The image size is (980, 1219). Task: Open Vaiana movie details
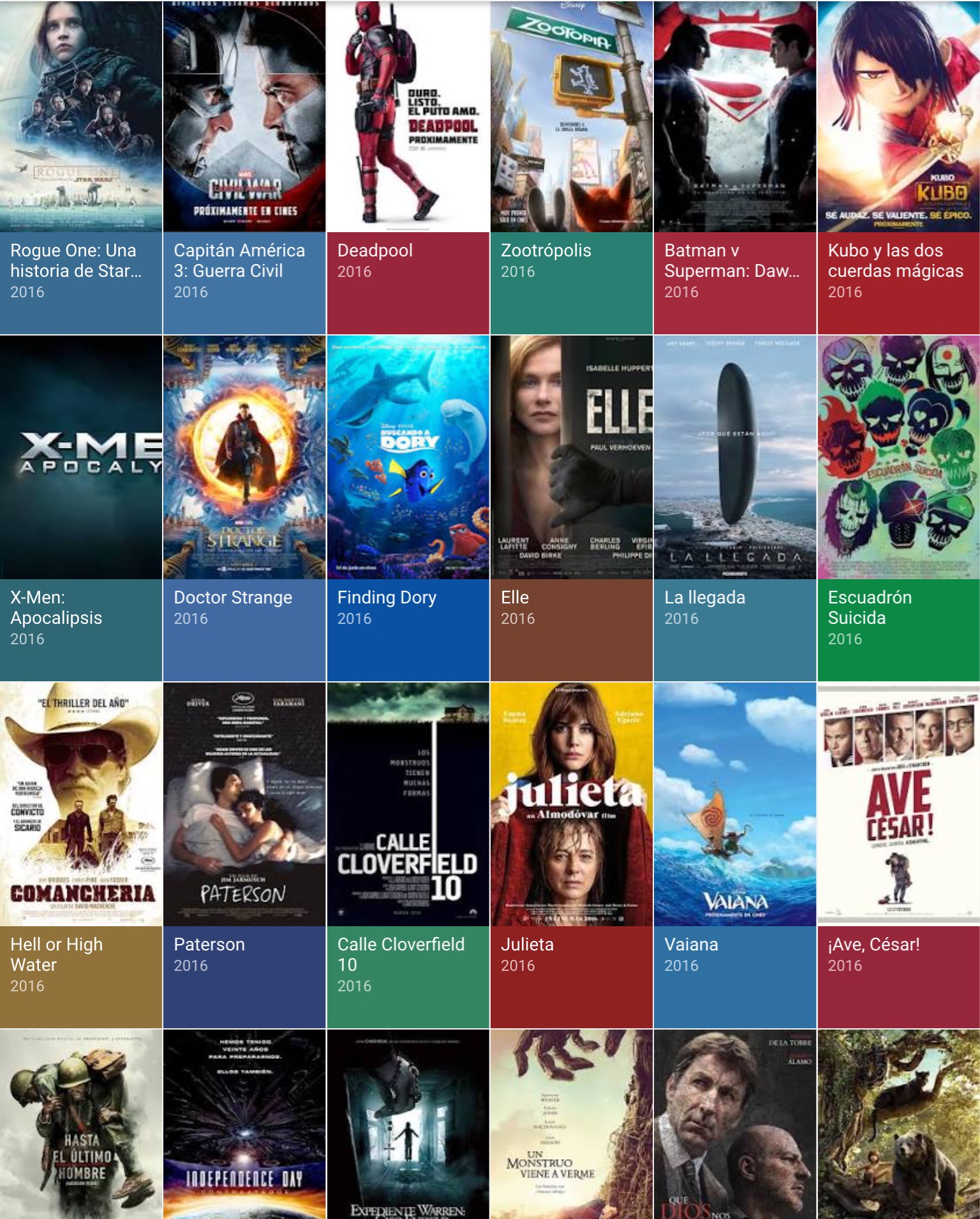click(734, 855)
